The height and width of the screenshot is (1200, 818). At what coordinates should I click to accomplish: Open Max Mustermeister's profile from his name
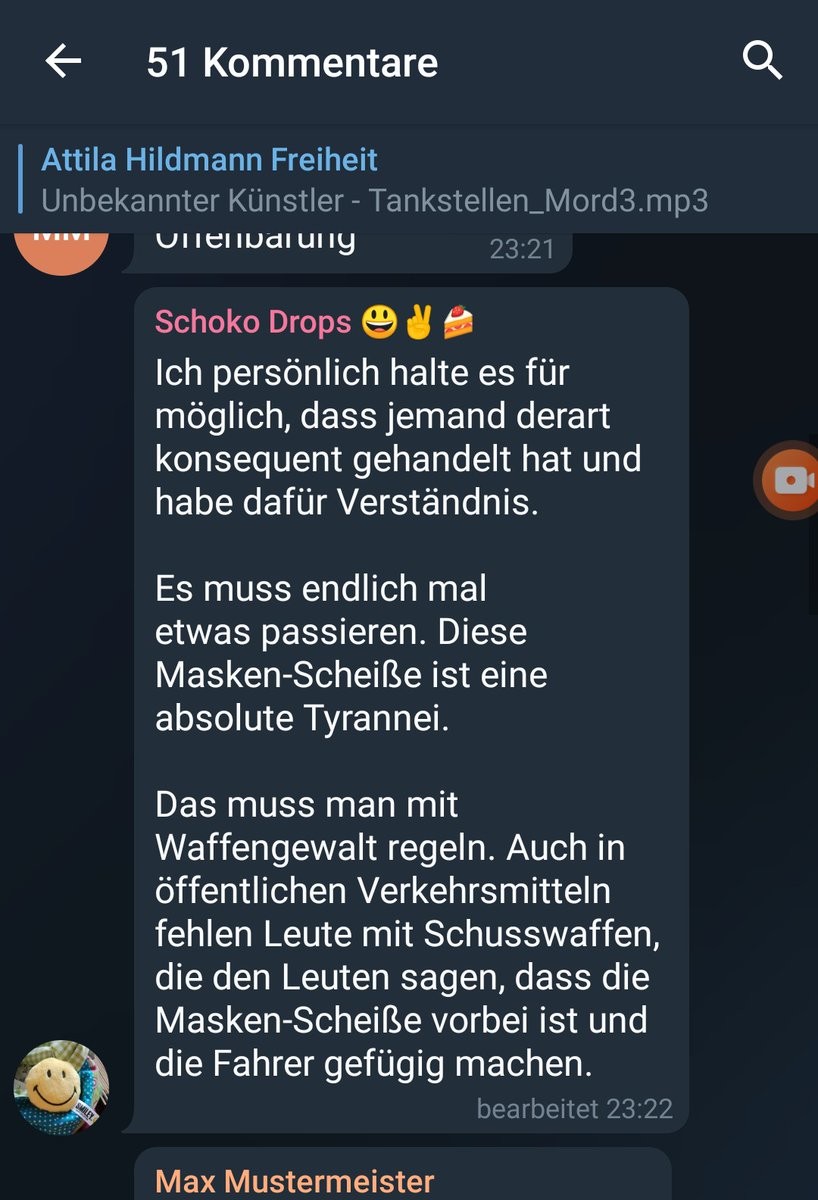coord(294,1181)
